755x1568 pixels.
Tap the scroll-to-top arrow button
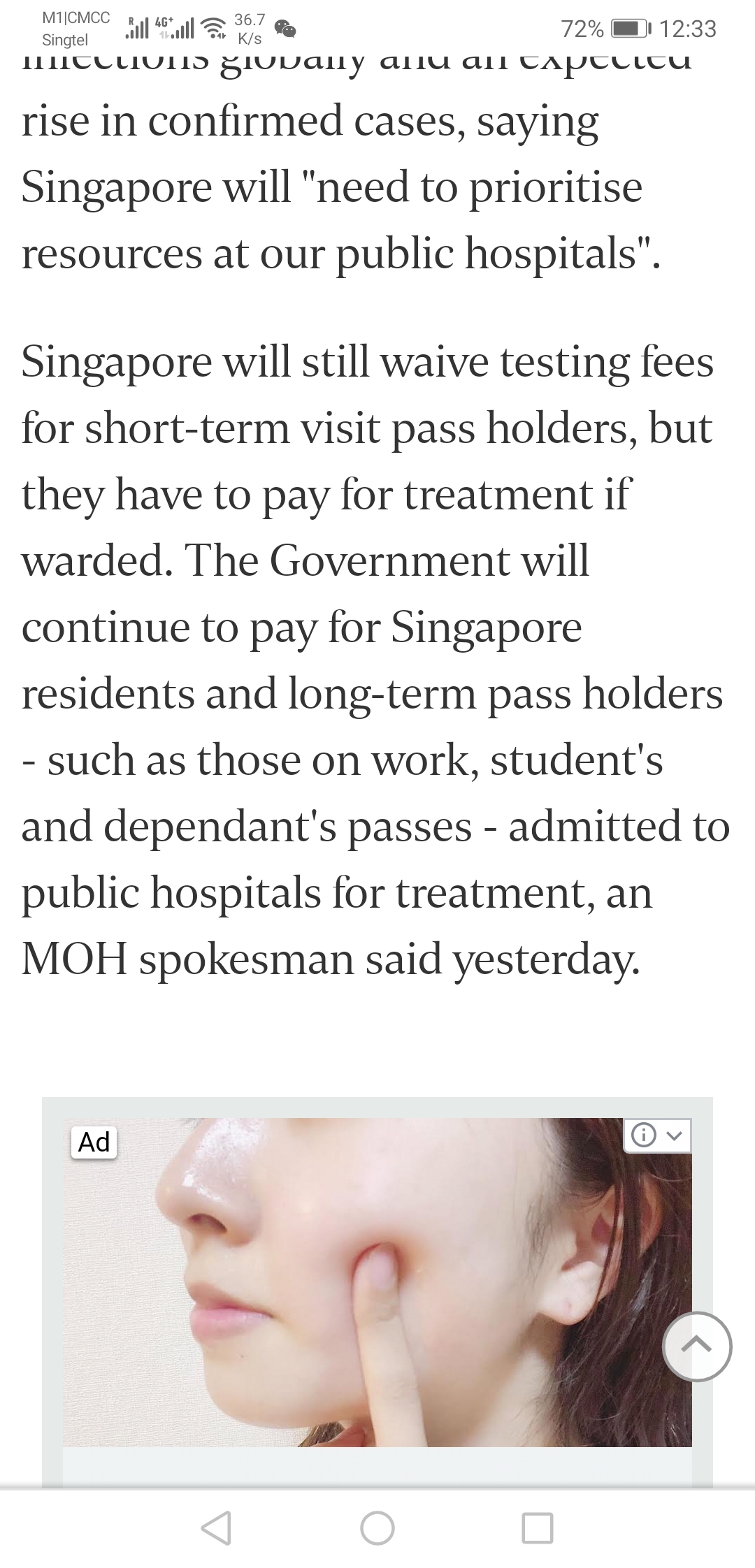point(696,1346)
